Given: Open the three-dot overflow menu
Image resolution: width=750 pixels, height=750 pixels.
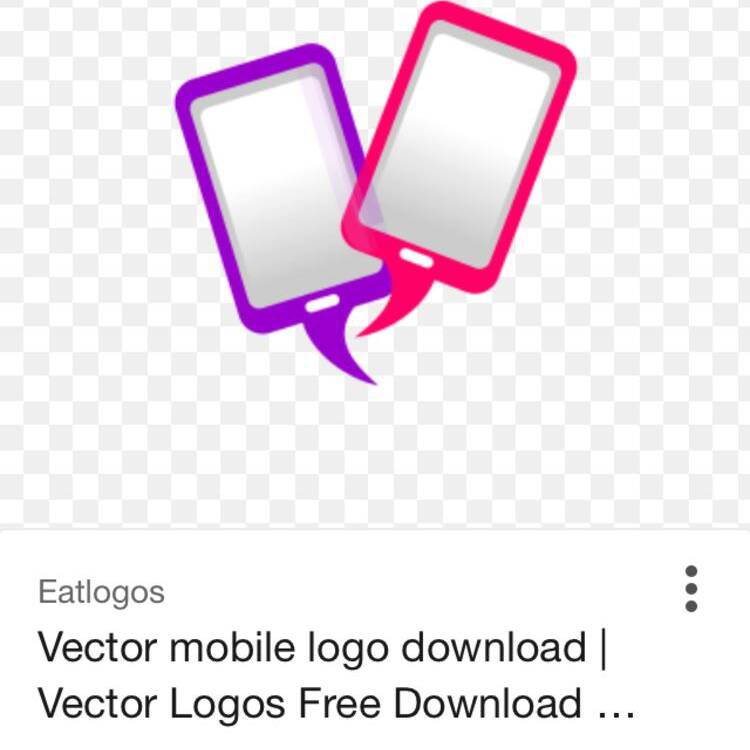Looking at the screenshot, I should [691, 589].
